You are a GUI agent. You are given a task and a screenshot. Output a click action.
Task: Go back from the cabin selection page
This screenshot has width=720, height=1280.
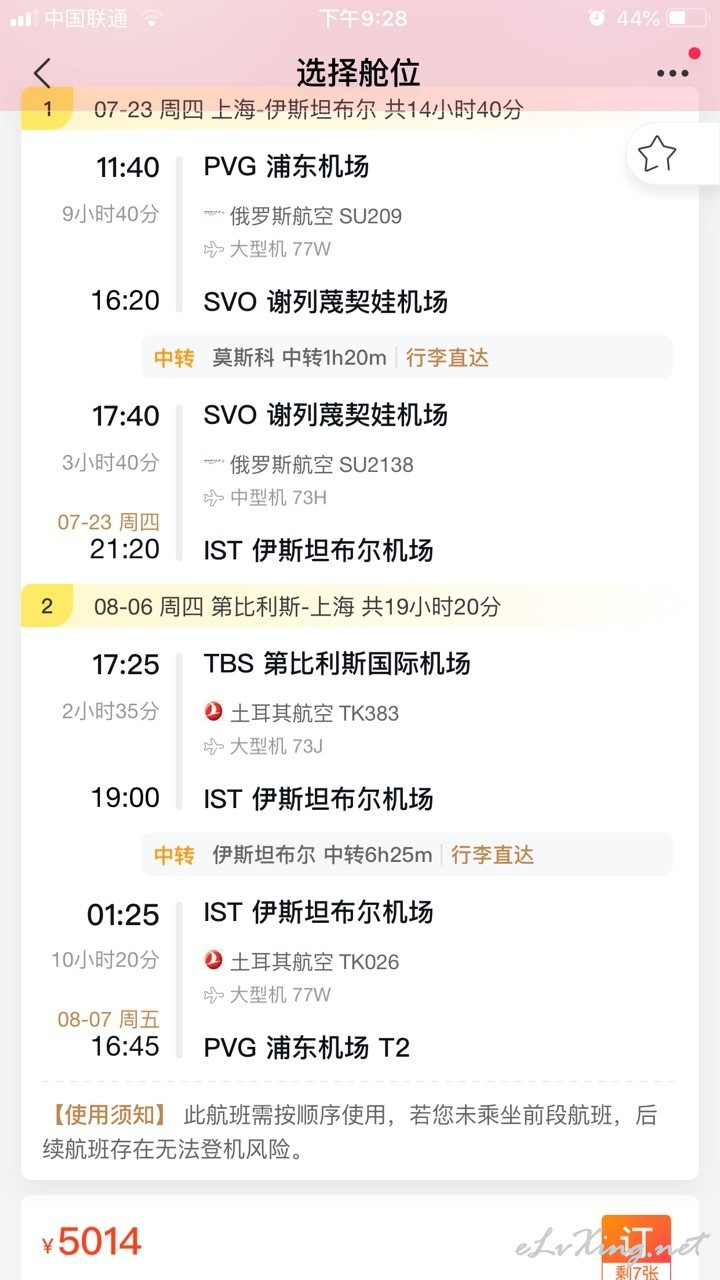pos(42,73)
